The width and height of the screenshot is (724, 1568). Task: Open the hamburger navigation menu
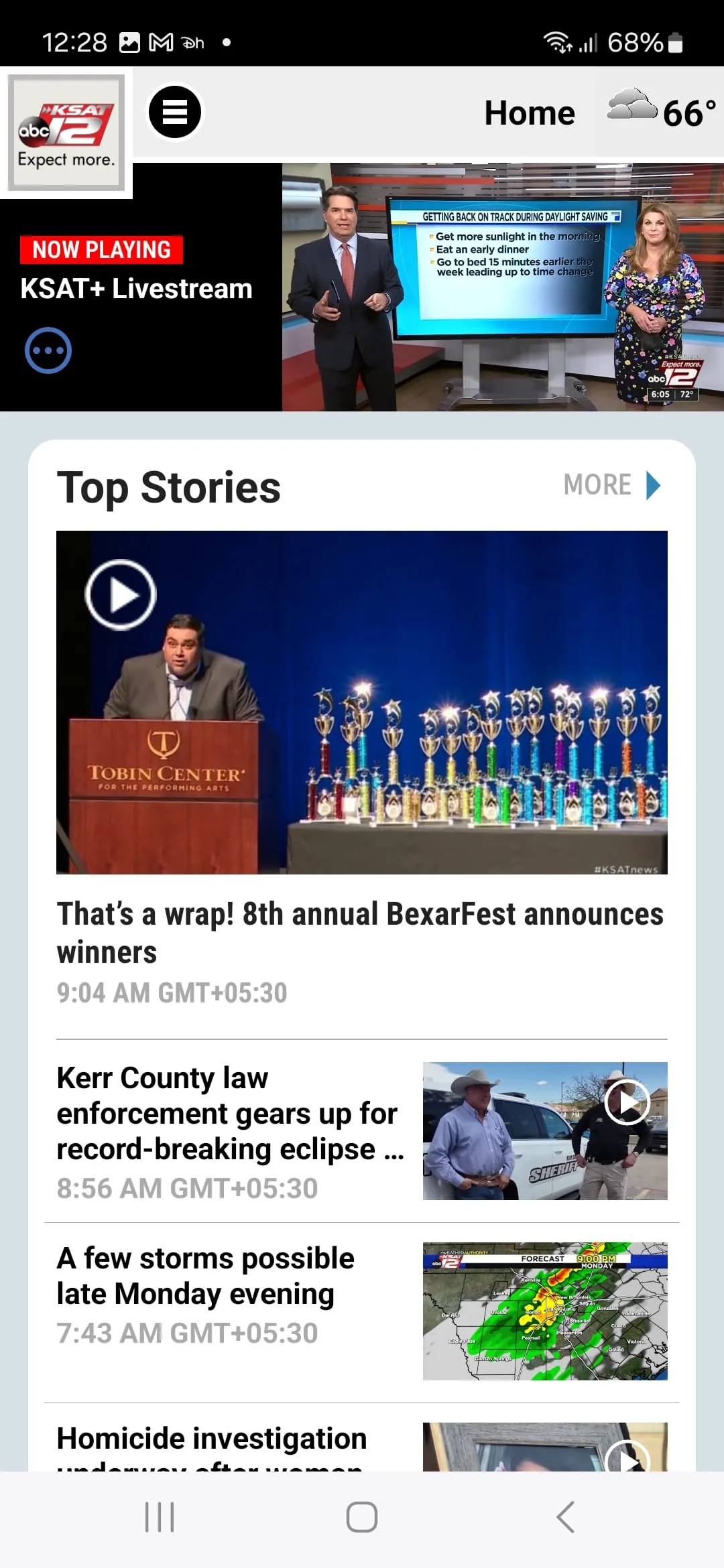[x=176, y=111]
